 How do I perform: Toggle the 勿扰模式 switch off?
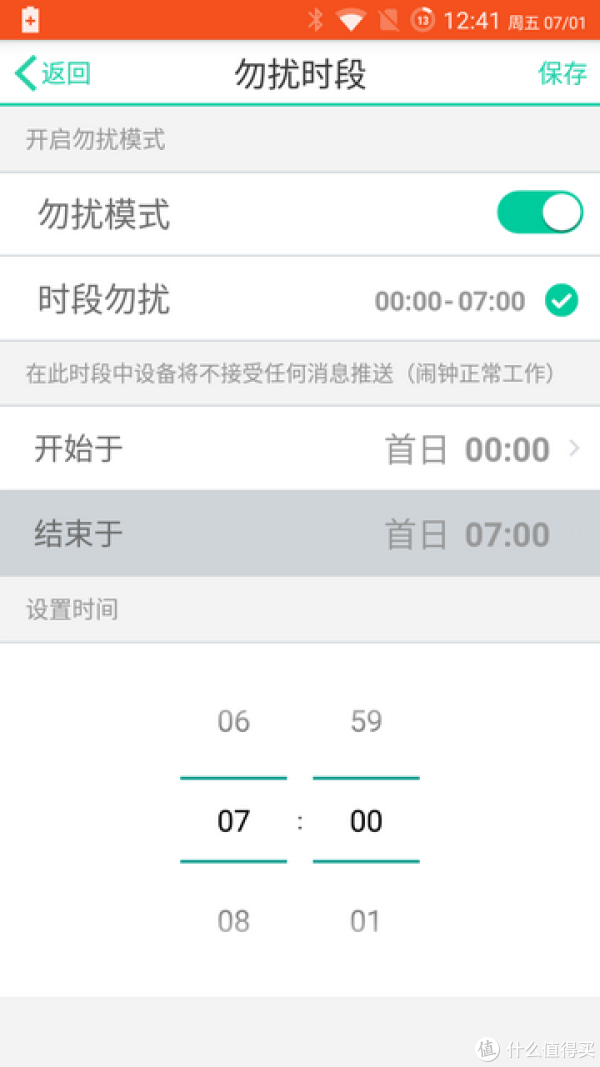coord(540,212)
